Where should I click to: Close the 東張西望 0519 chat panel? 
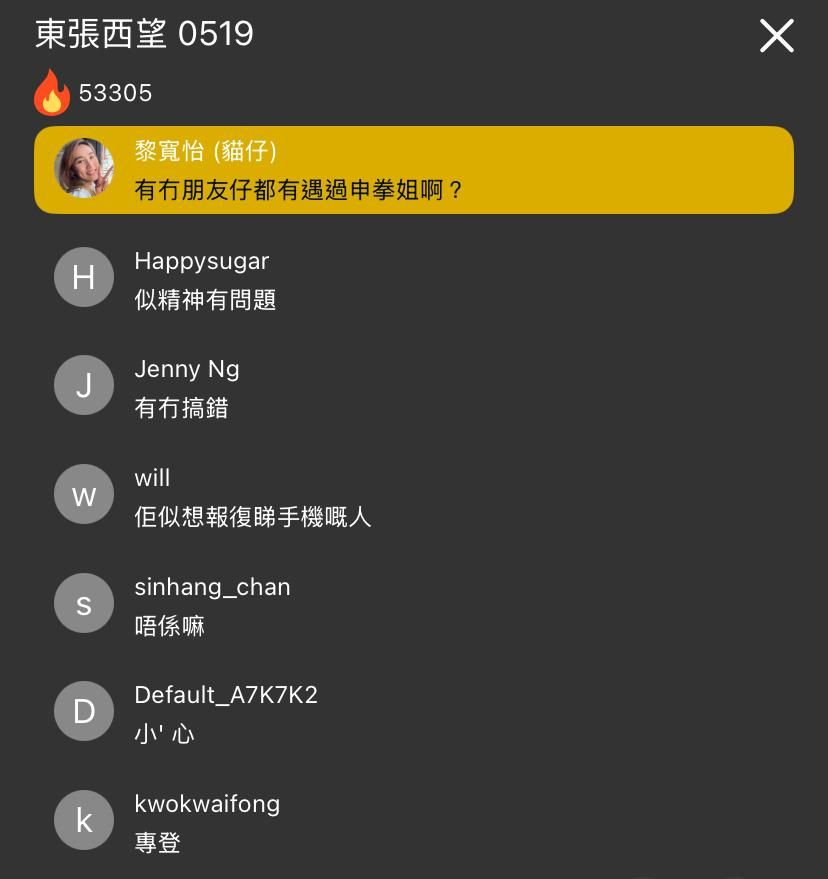pos(776,37)
